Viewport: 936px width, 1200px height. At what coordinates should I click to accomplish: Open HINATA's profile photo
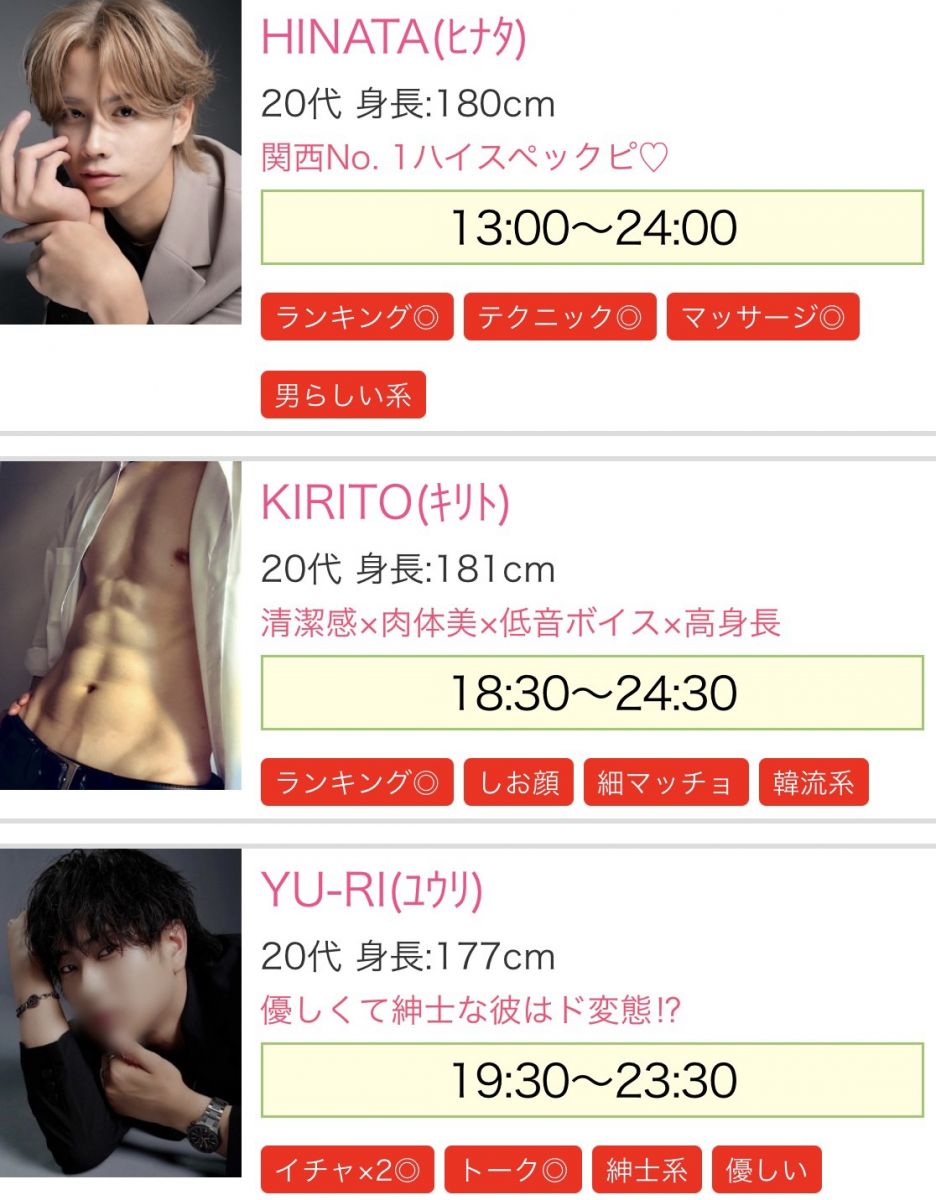(120, 160)
